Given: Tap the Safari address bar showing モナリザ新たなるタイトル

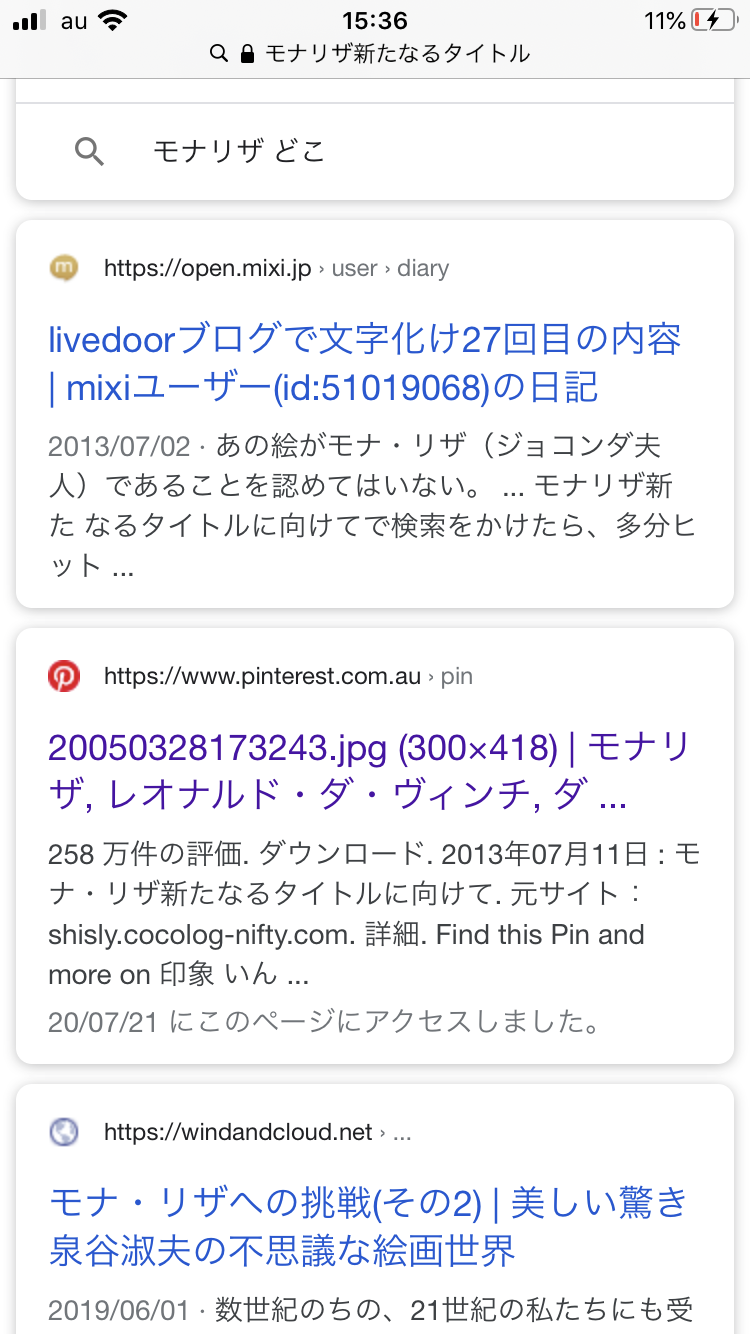Looking at the screenshot, I should (375, 53).
